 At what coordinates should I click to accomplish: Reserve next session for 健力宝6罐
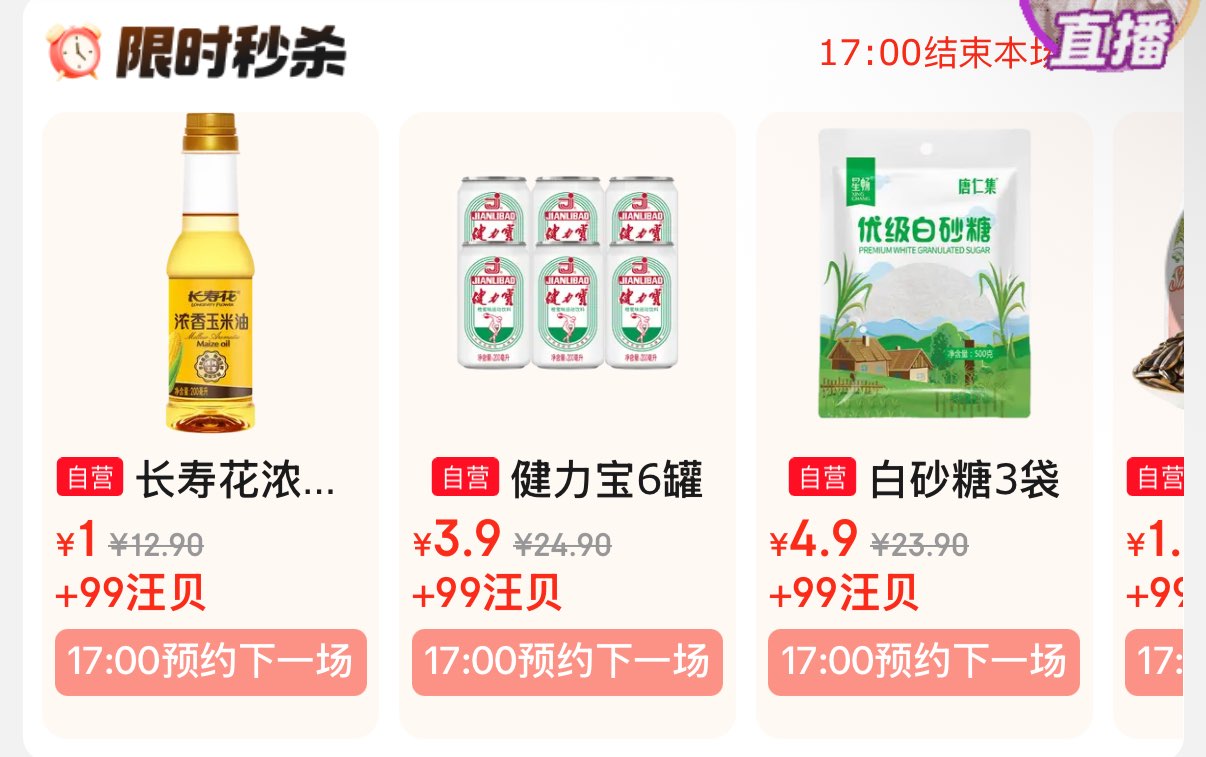[x=567, y=662]
